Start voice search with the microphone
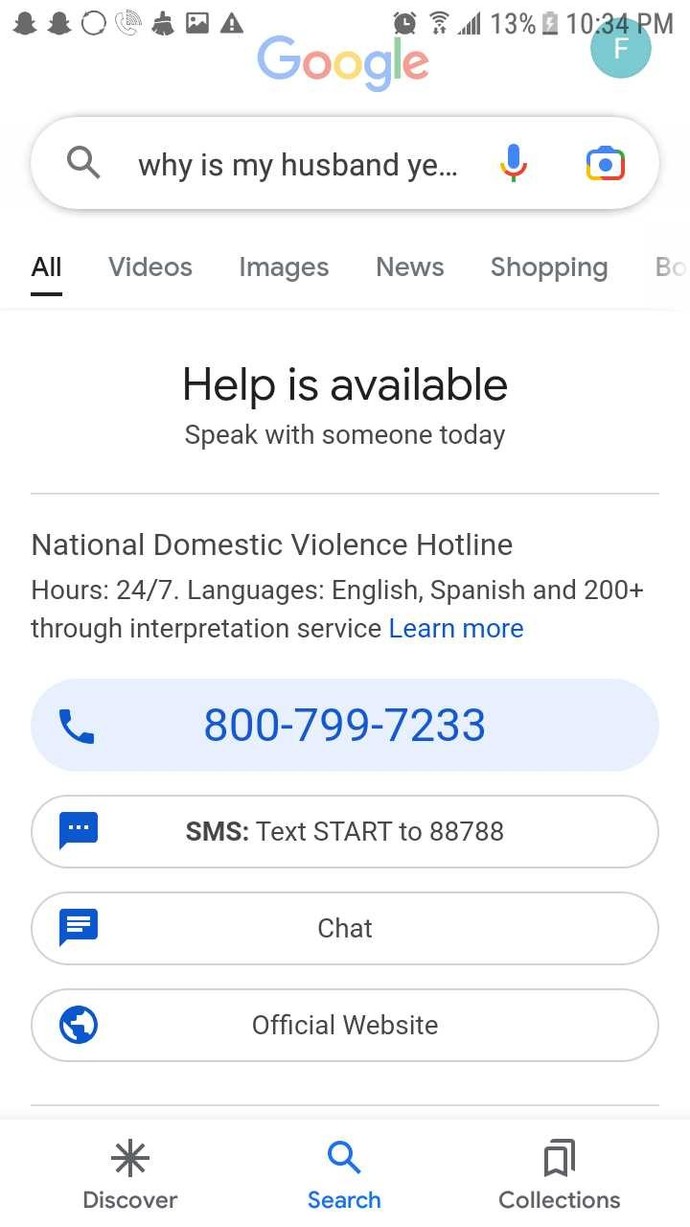 [x=513, y=163]
